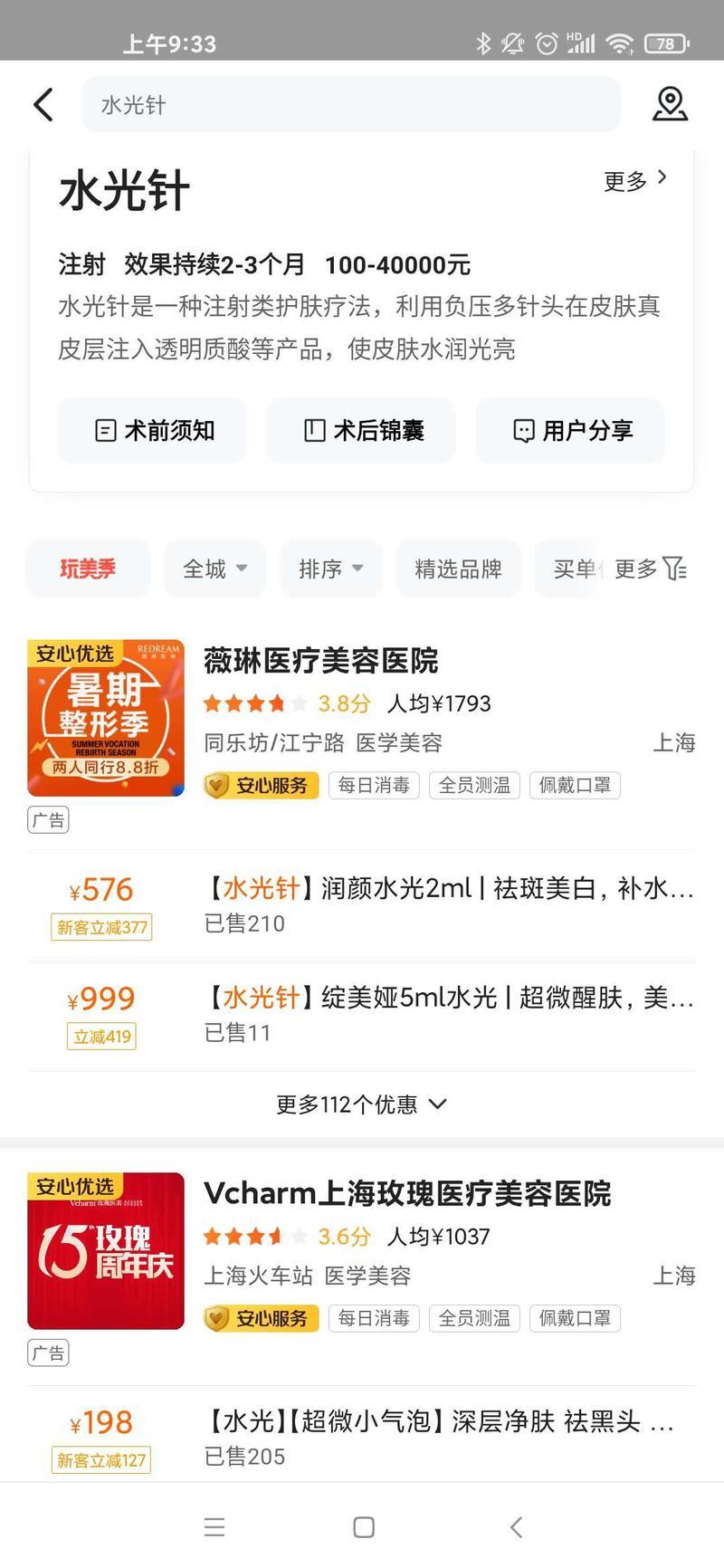The image size is (724, 1568).
Task: Open the ¥198 超微小气泡 deal
Action: [362, 1438]
